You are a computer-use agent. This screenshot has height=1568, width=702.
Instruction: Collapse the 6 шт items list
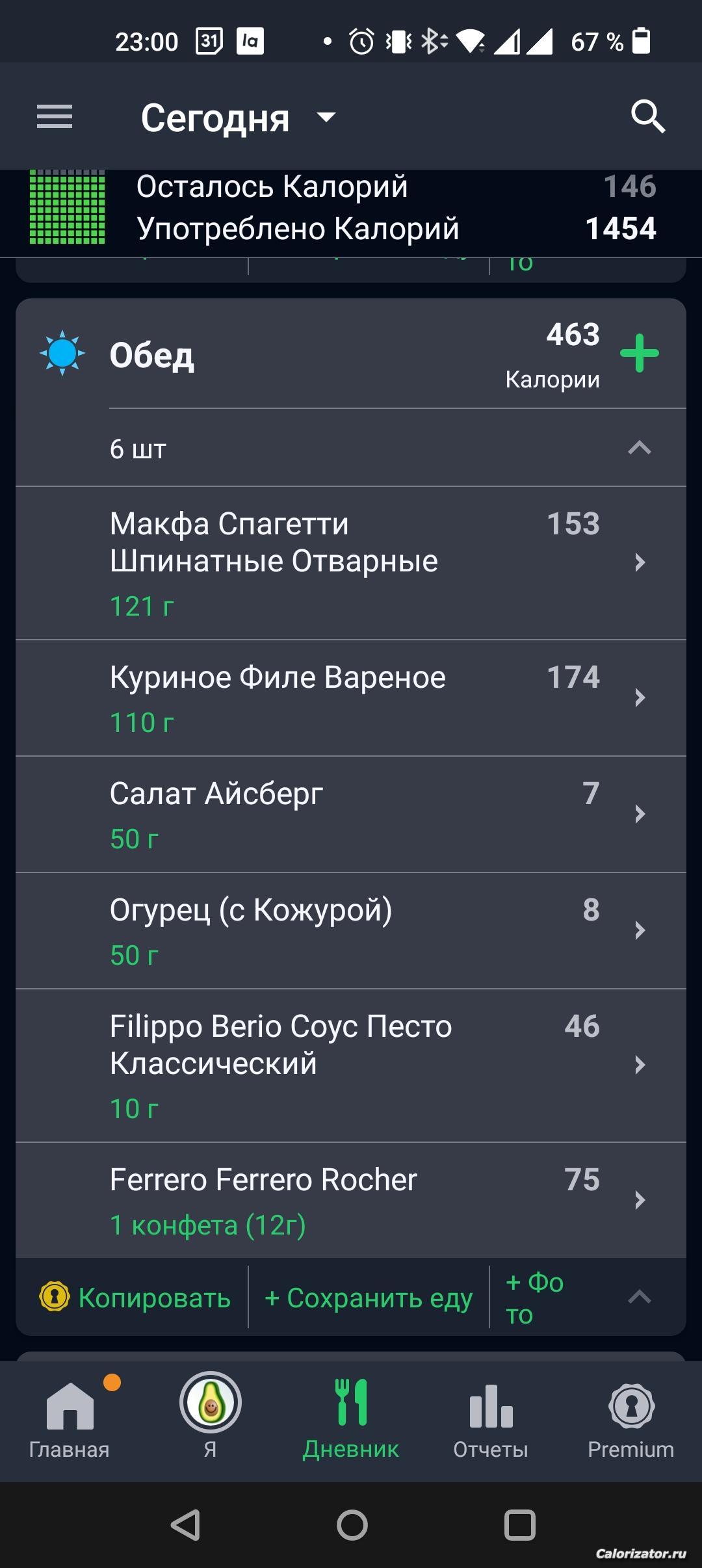tap(640, 449)
